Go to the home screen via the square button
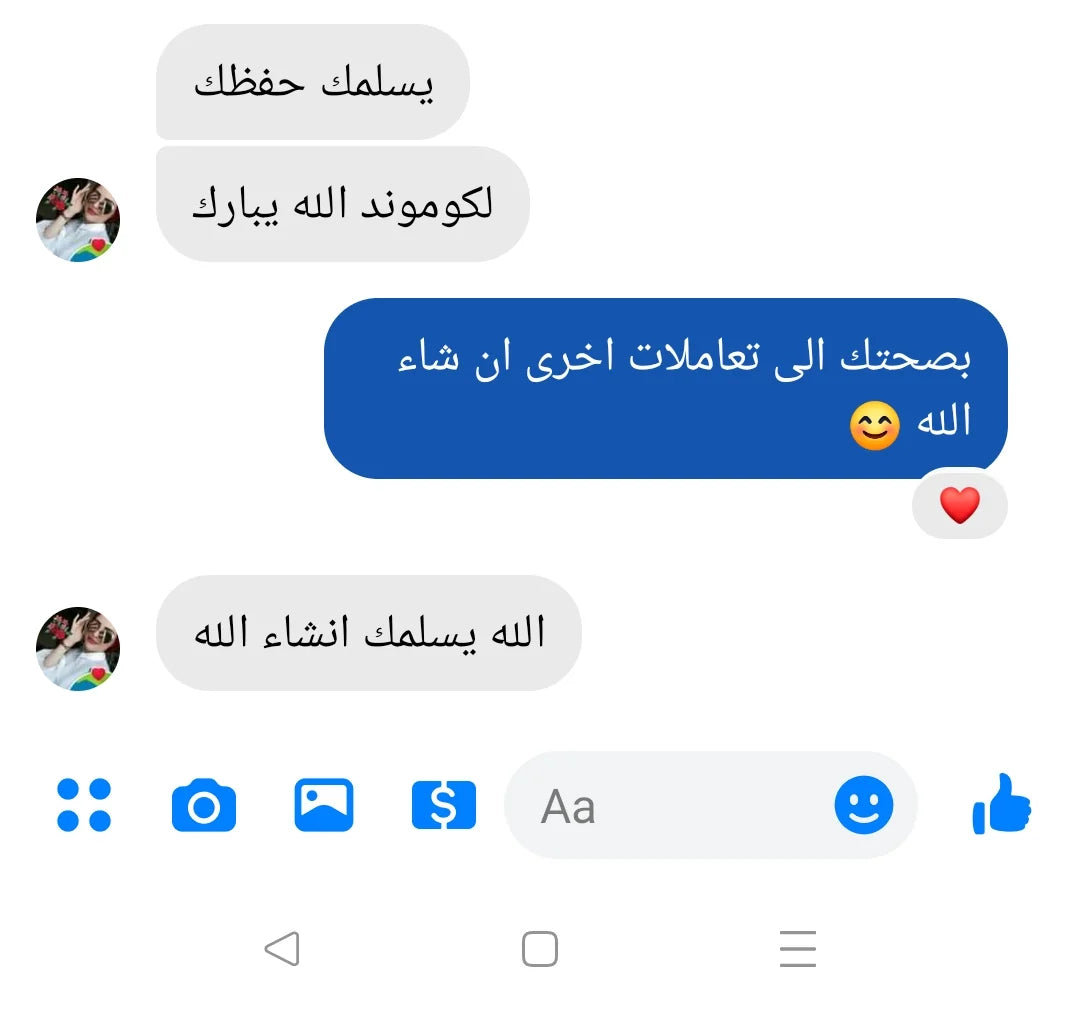 (540, 948)
